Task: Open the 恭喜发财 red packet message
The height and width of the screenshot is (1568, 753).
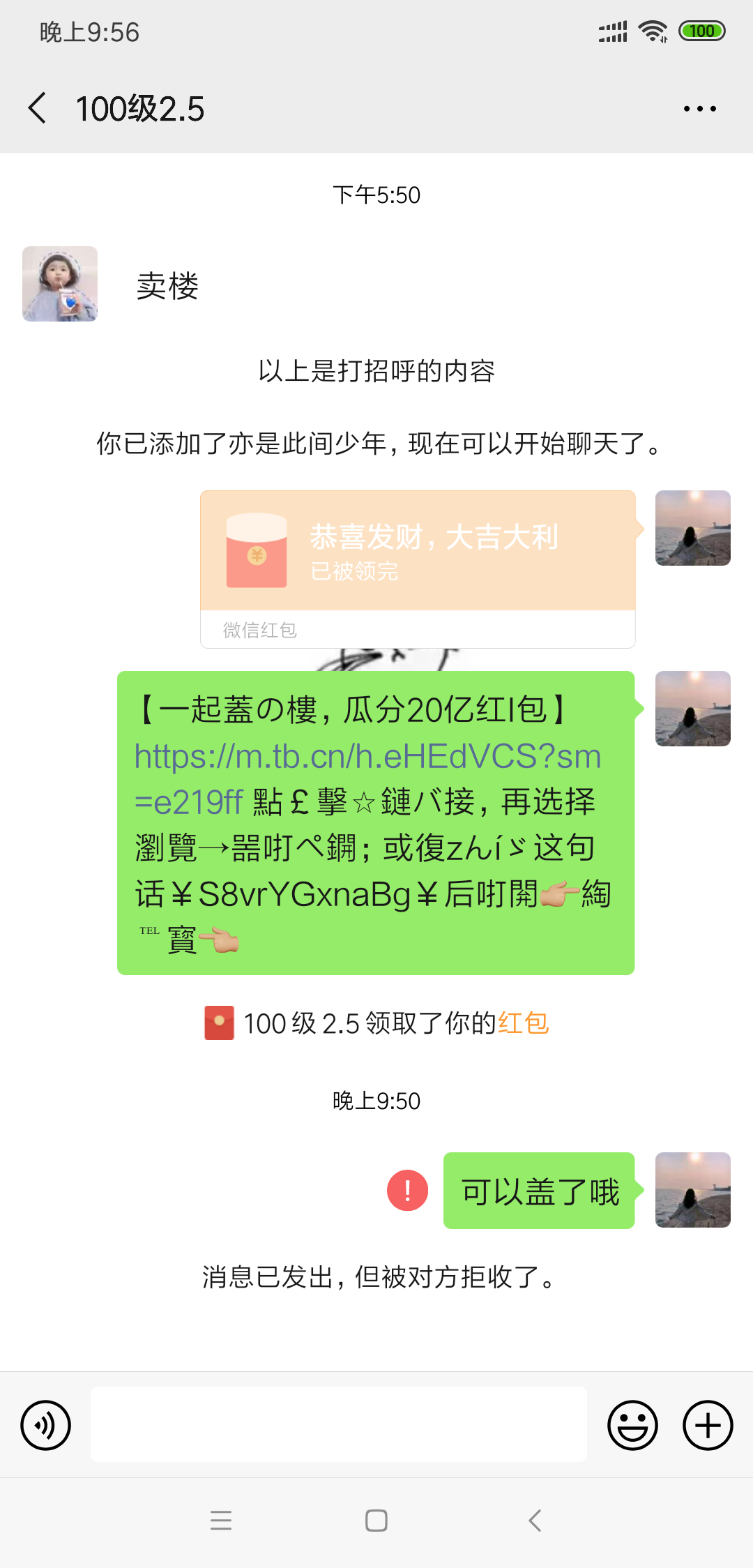Action: 418,569
